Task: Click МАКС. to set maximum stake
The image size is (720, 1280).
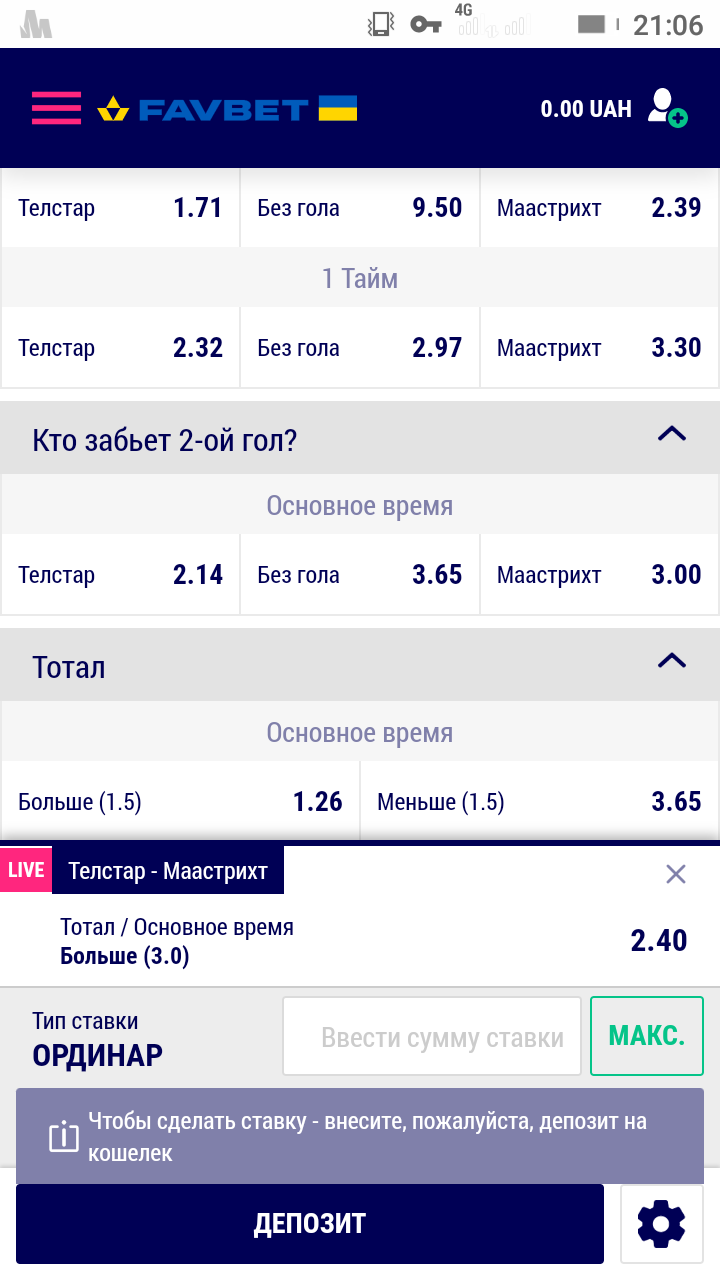Action: [x=646, y=1035]
